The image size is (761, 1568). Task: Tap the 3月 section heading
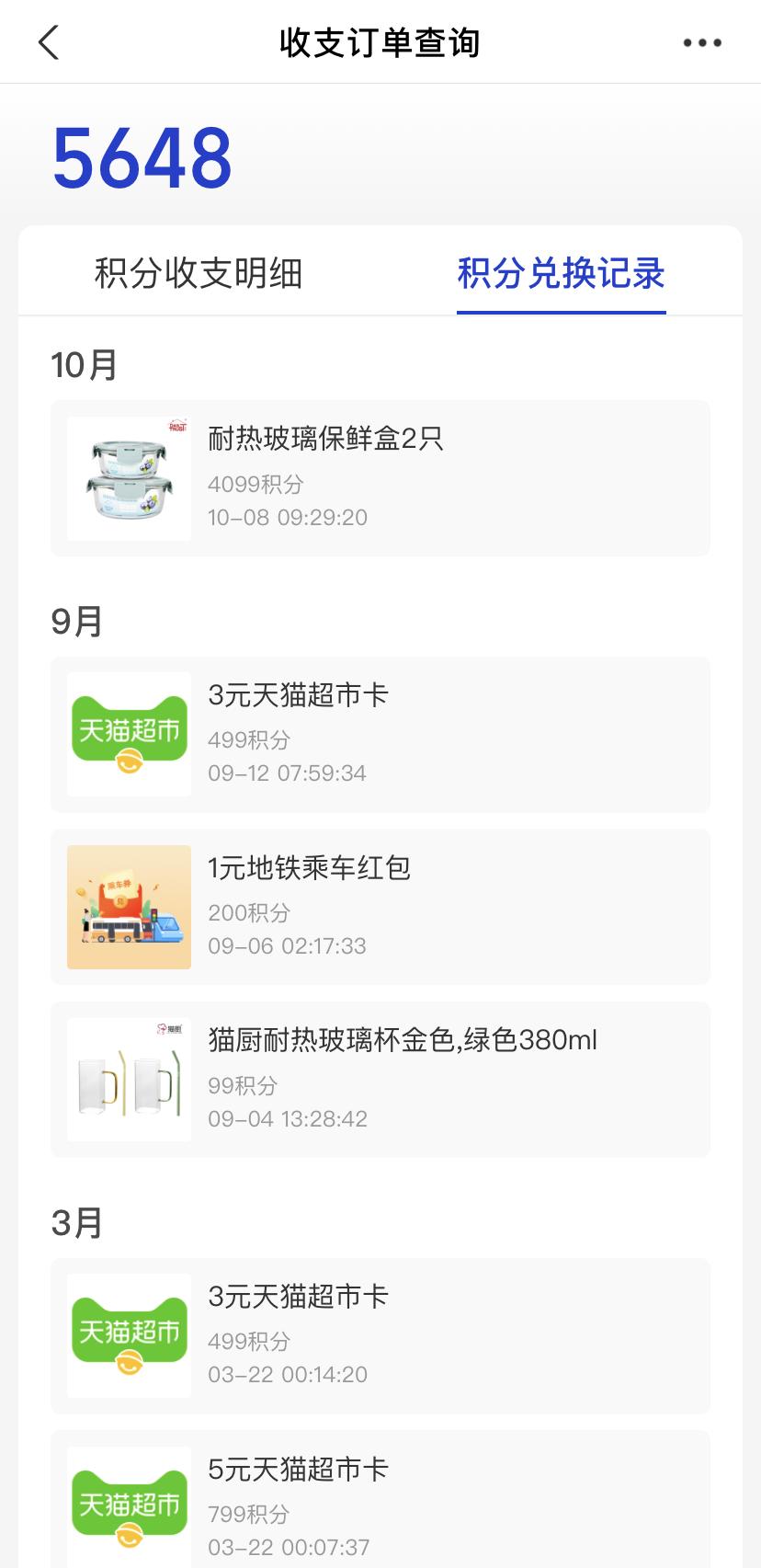77,1221
